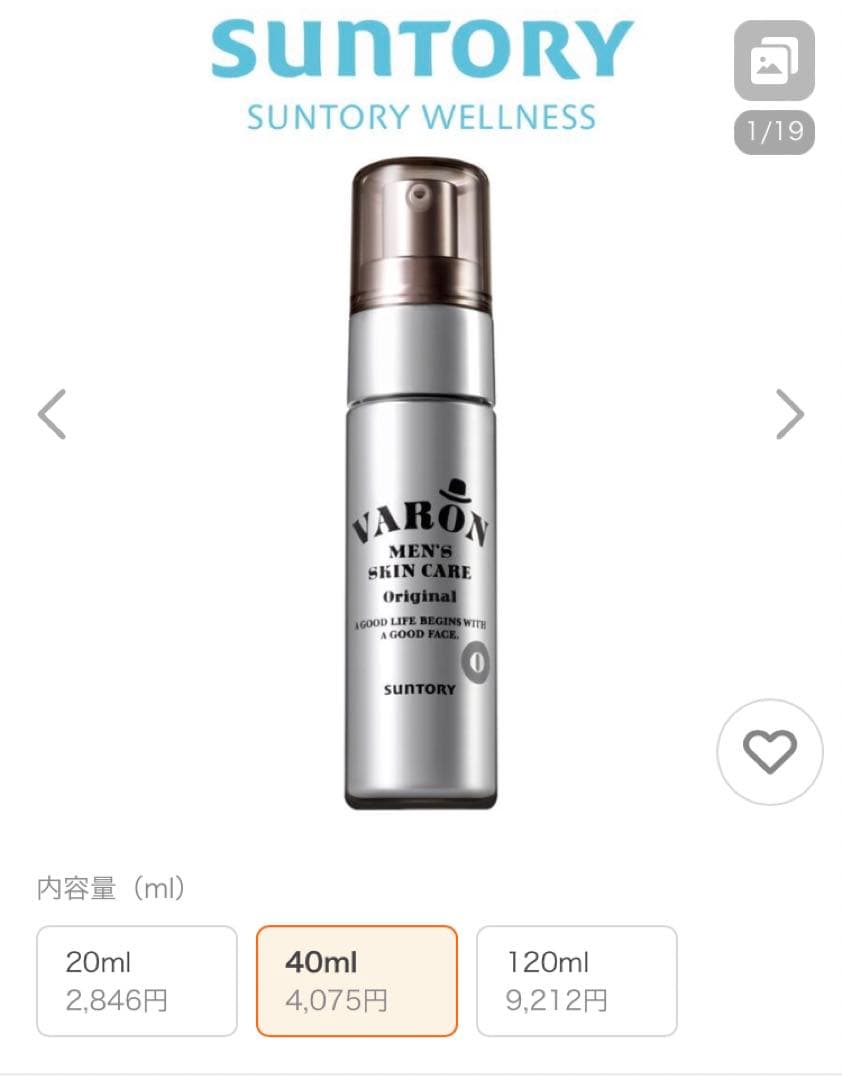Click the SUNTORY logo
The width and height of the screenshot is (842, 1080).
point(420,46)
